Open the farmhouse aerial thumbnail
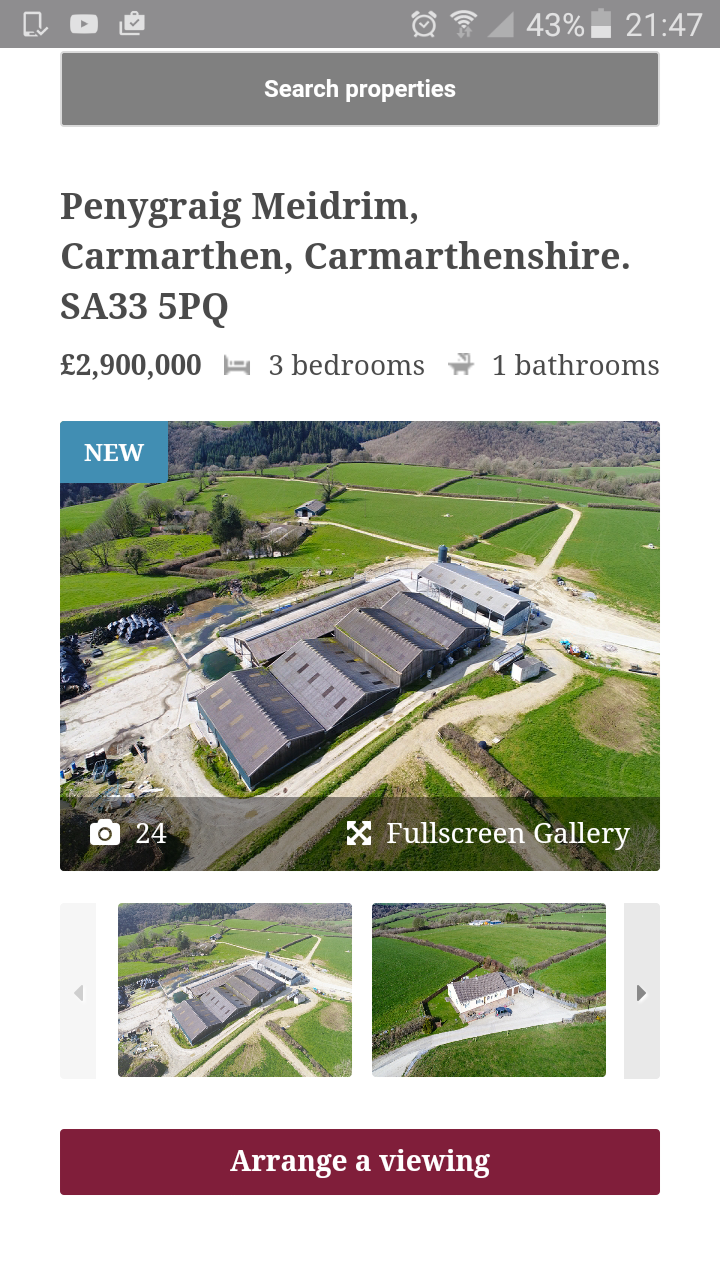720x1280 pixels. click(x=488, y=990)
